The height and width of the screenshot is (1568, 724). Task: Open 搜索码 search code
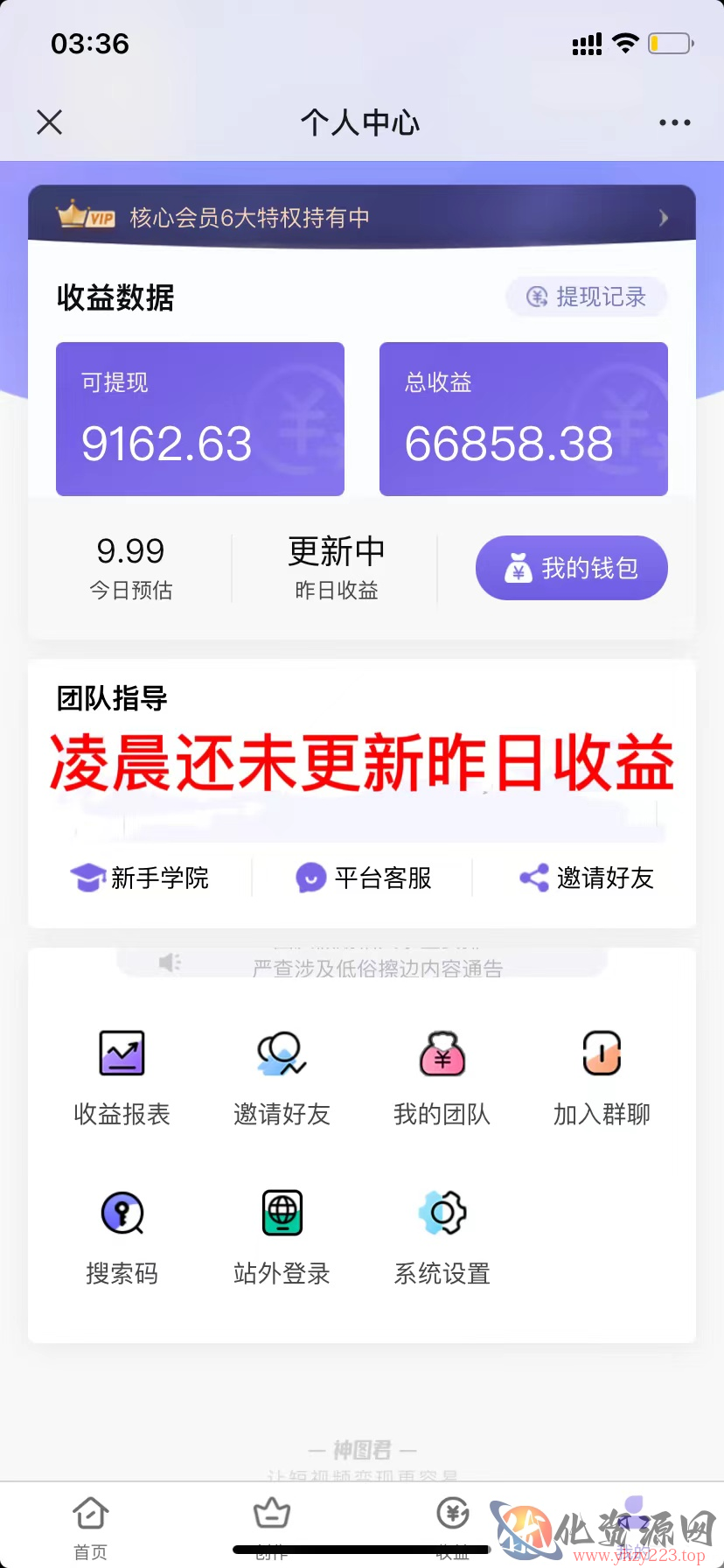pyautogui.click(x=122, y=1237)
